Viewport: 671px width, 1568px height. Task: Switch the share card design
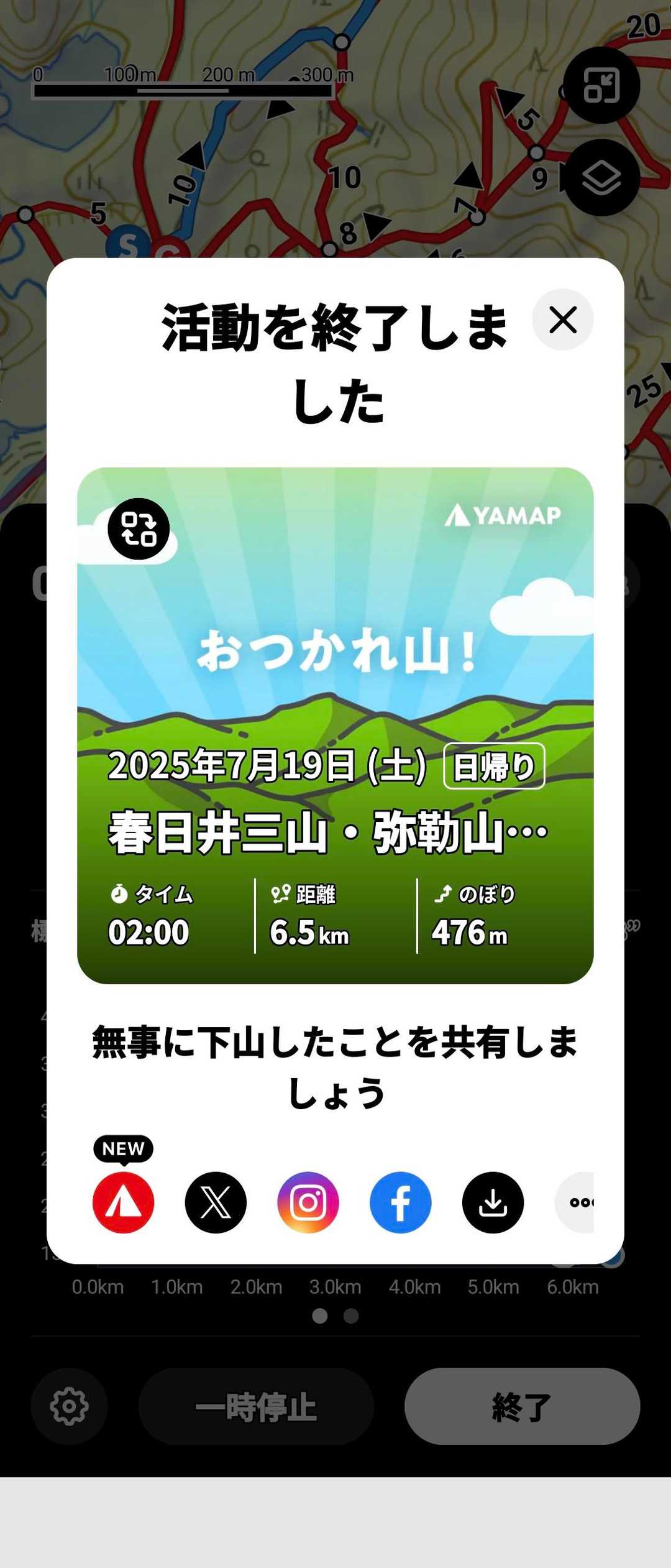tap(139, 529)
